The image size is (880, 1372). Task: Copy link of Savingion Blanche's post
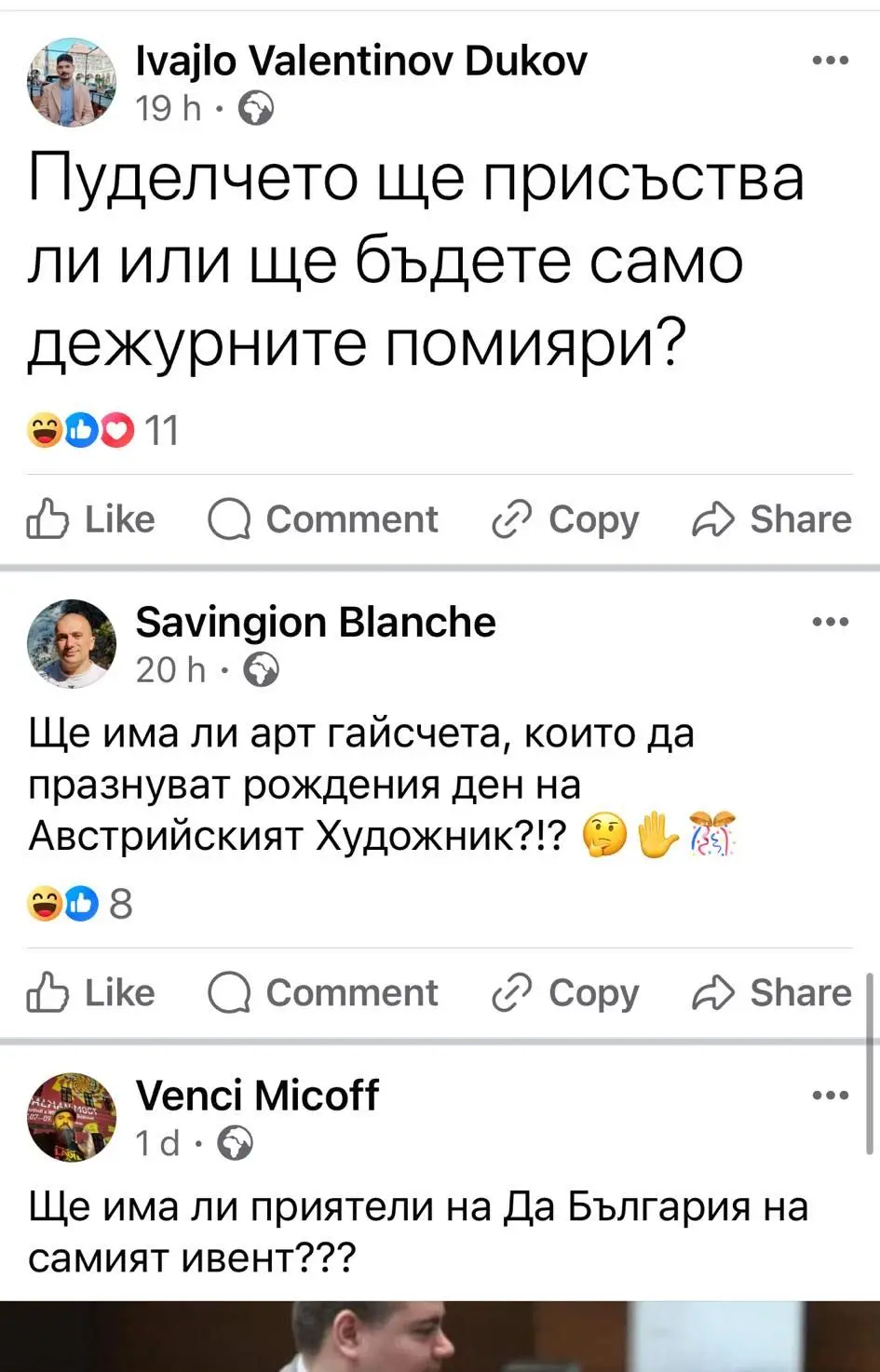(x=565, y=993)
